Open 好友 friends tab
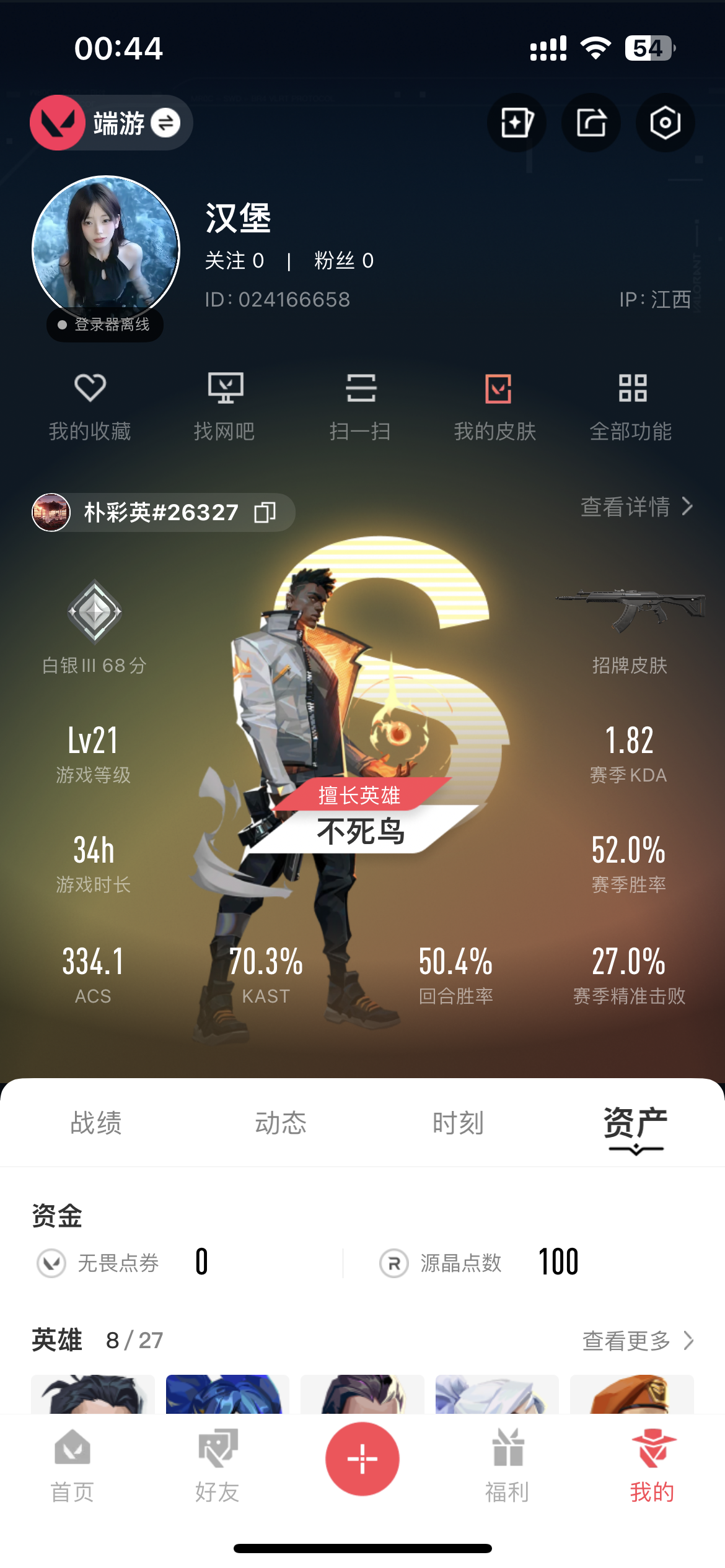This screenshot has width=725, height=1568. click(x=217, y=1465)
